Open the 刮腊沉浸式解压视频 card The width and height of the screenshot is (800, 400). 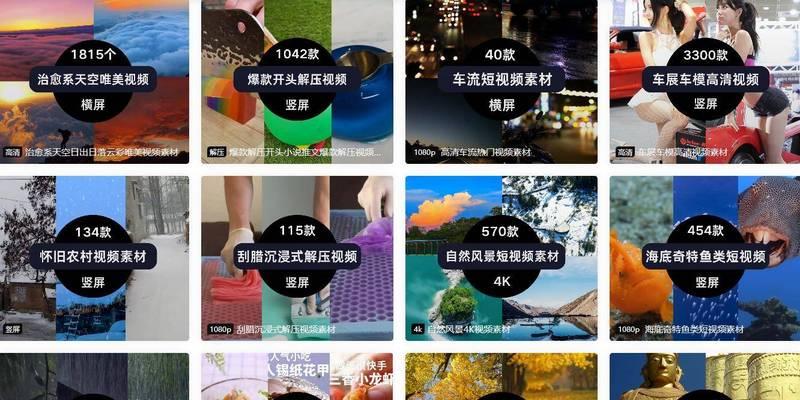(x=297, y=257)
